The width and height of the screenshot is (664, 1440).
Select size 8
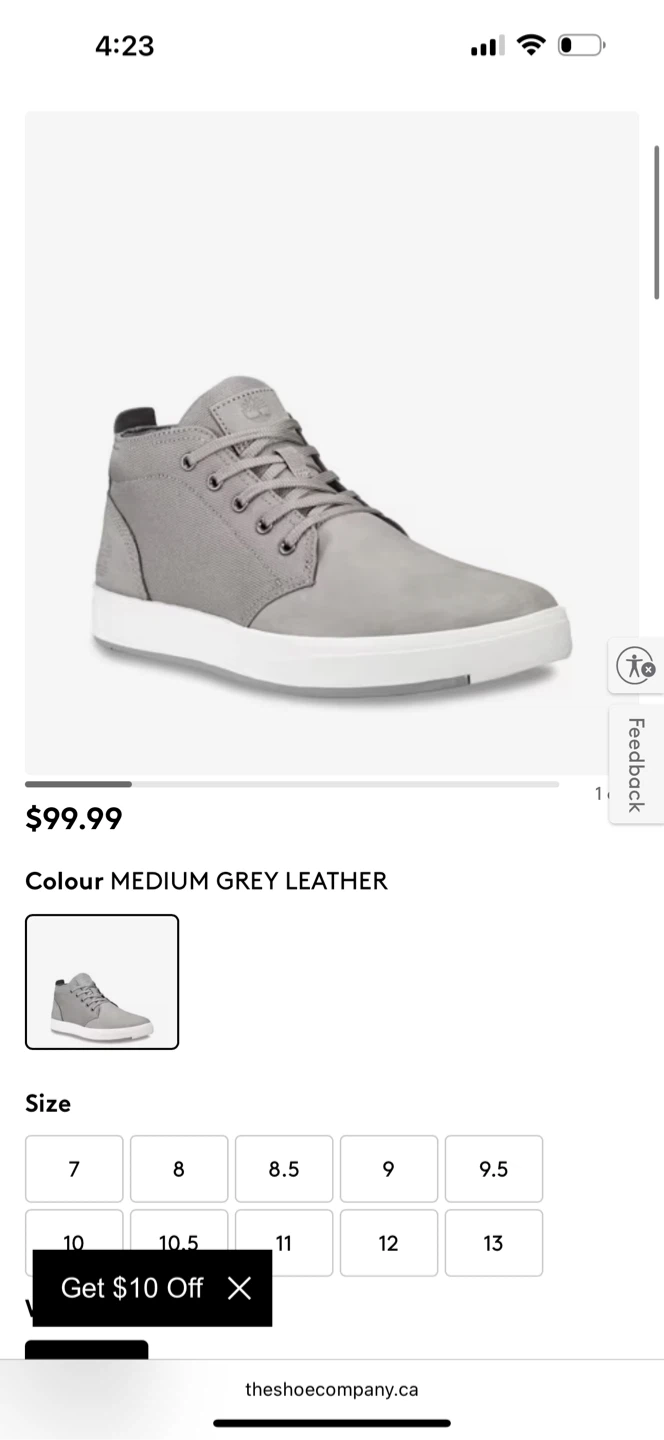(179, 1168)
